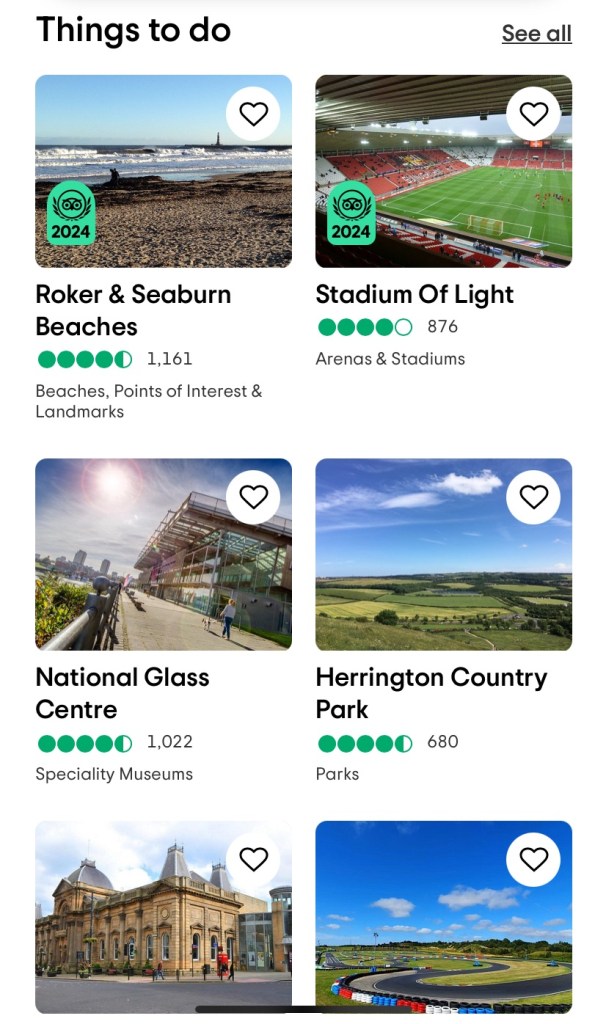
Task: Open the See all link
Action: coord(536,34)
